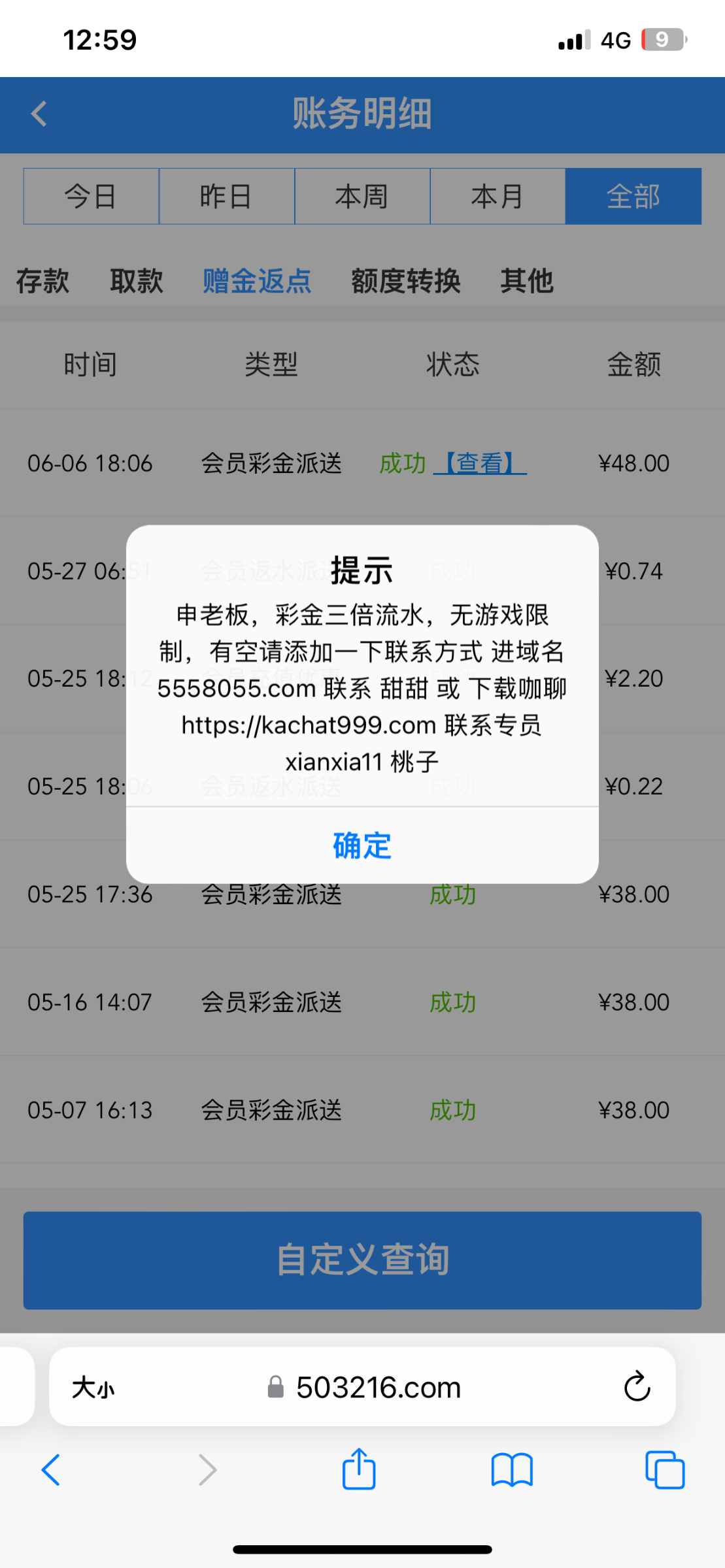The image size is (725, 1568).
Task: Open the 额度转换 category tab
Action: tap(406, 281)
